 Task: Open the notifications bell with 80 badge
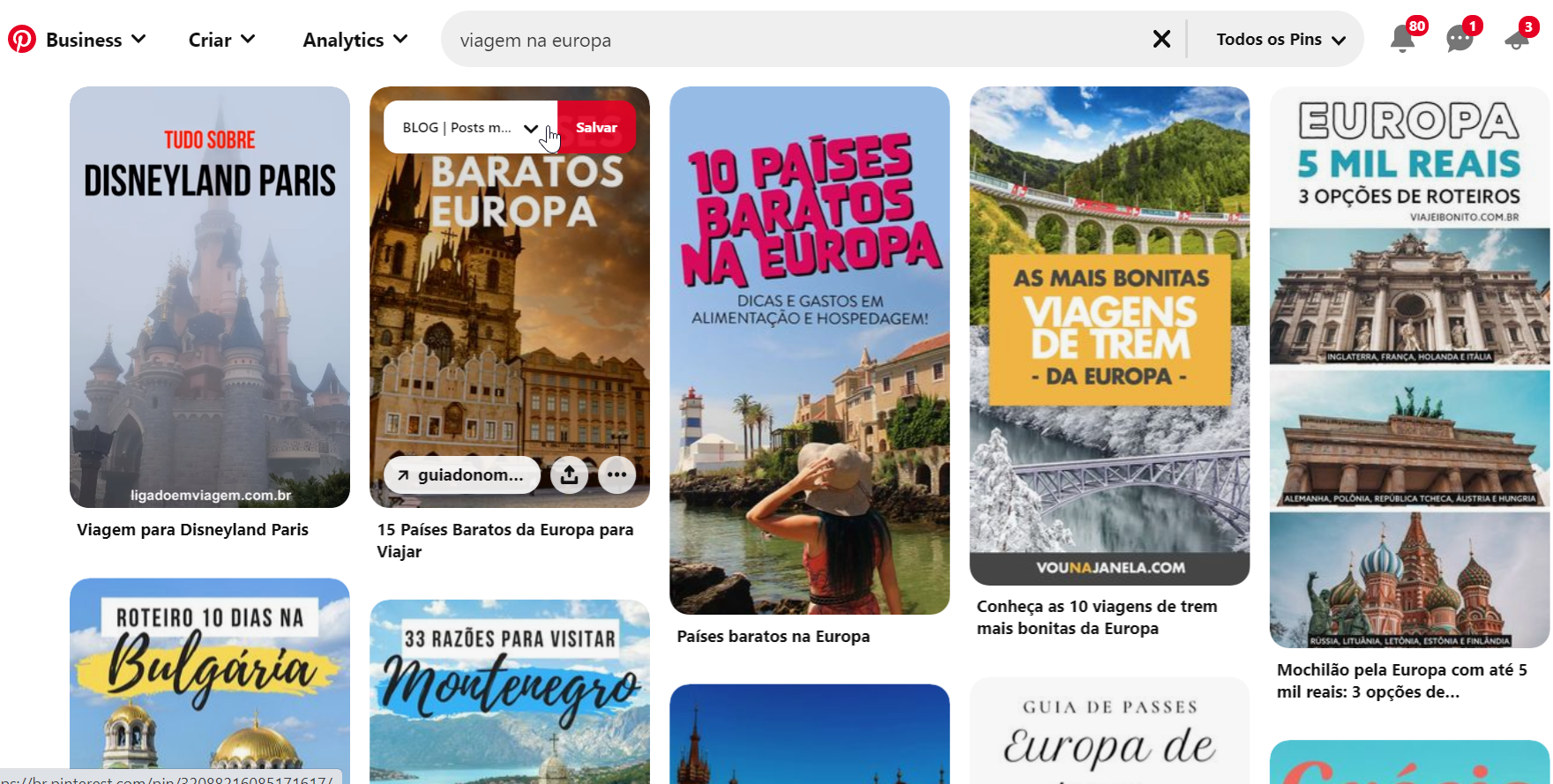pyautogui.click(x=1402, y=39)
